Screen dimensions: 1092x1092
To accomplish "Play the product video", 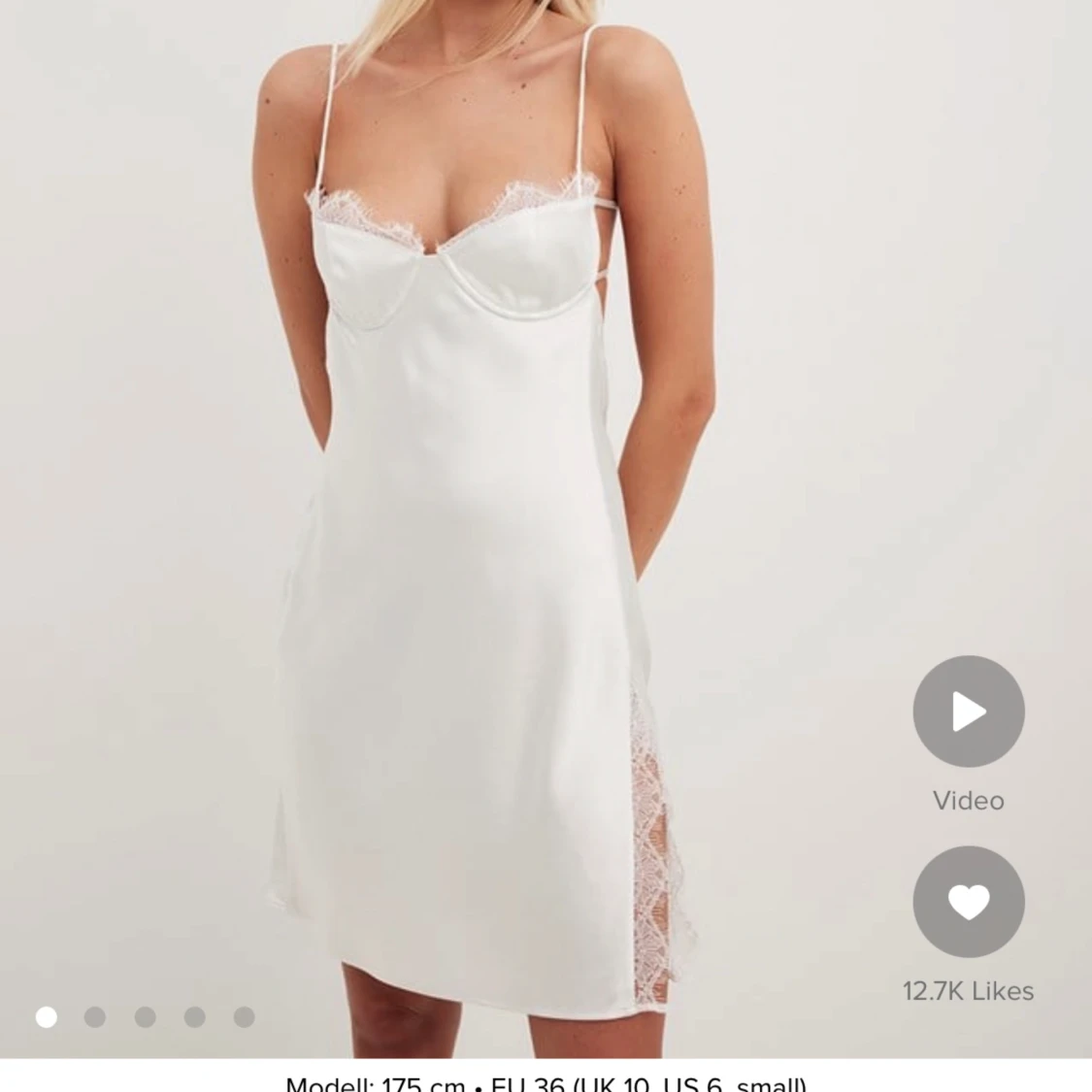I will (968, 711).
